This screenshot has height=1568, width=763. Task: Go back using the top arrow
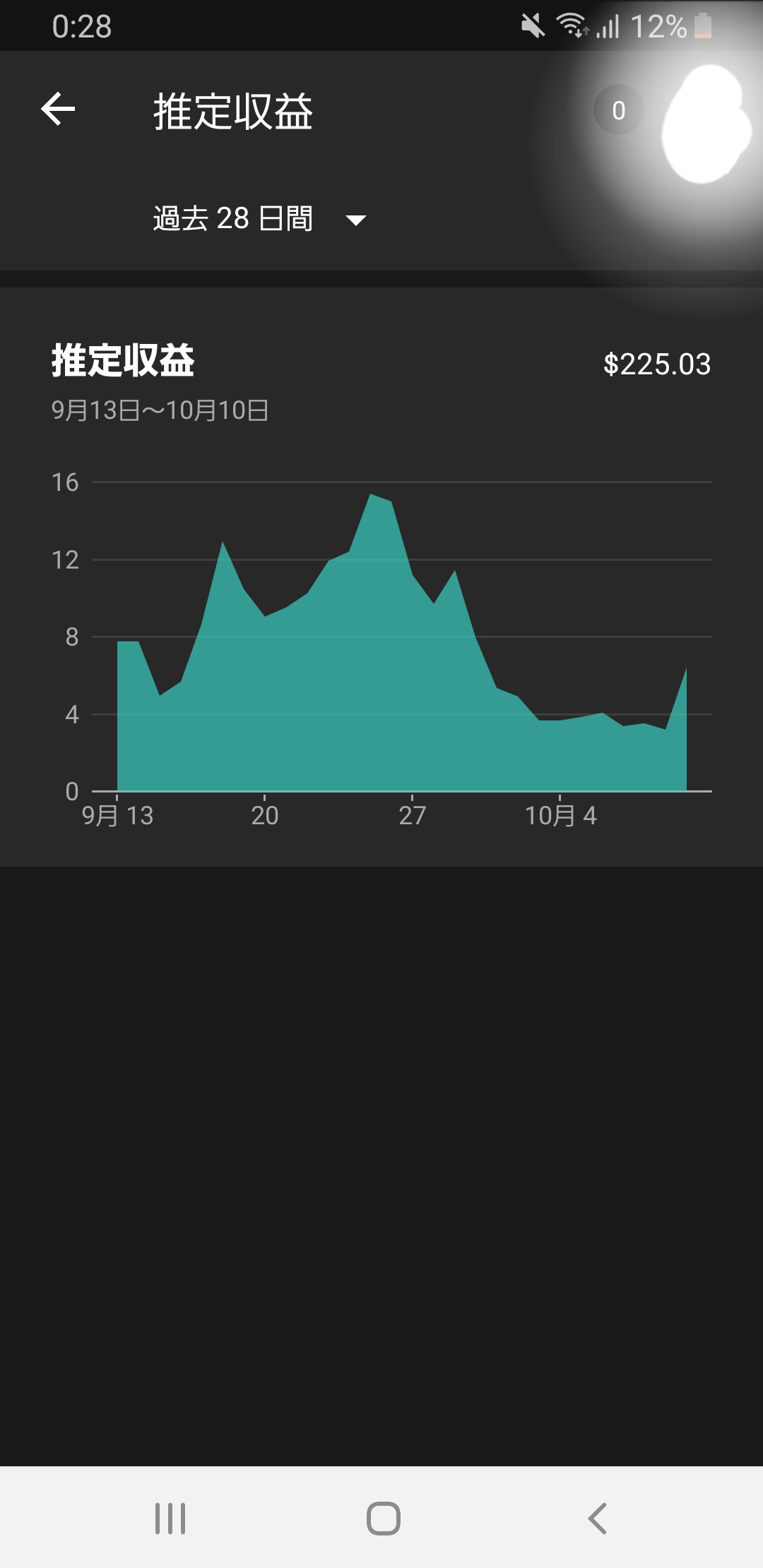(x=58, y=109)
